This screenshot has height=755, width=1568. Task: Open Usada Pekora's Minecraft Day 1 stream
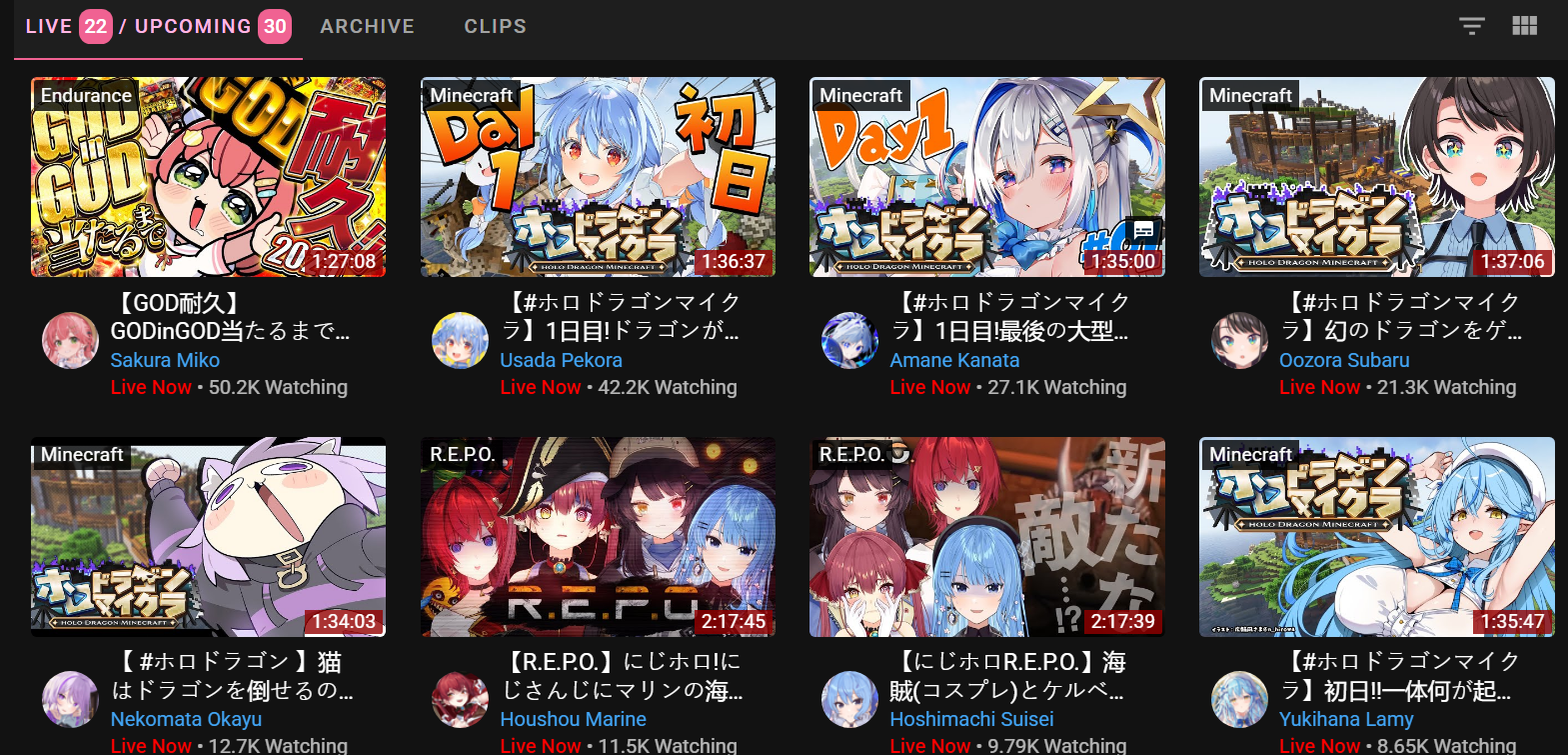tap(598, 177)
